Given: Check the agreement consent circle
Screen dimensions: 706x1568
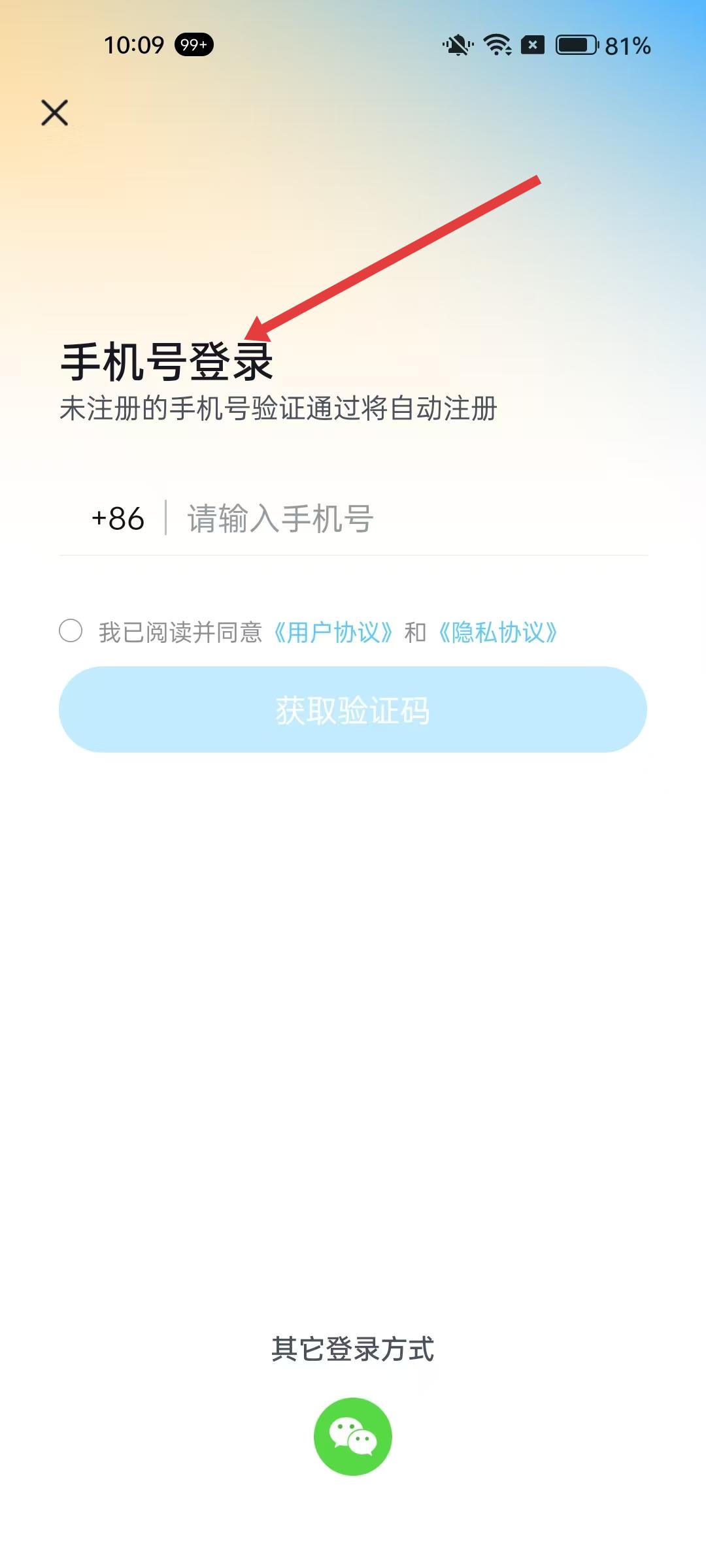Looking at the screenshot, I should (x=71, y=631).
